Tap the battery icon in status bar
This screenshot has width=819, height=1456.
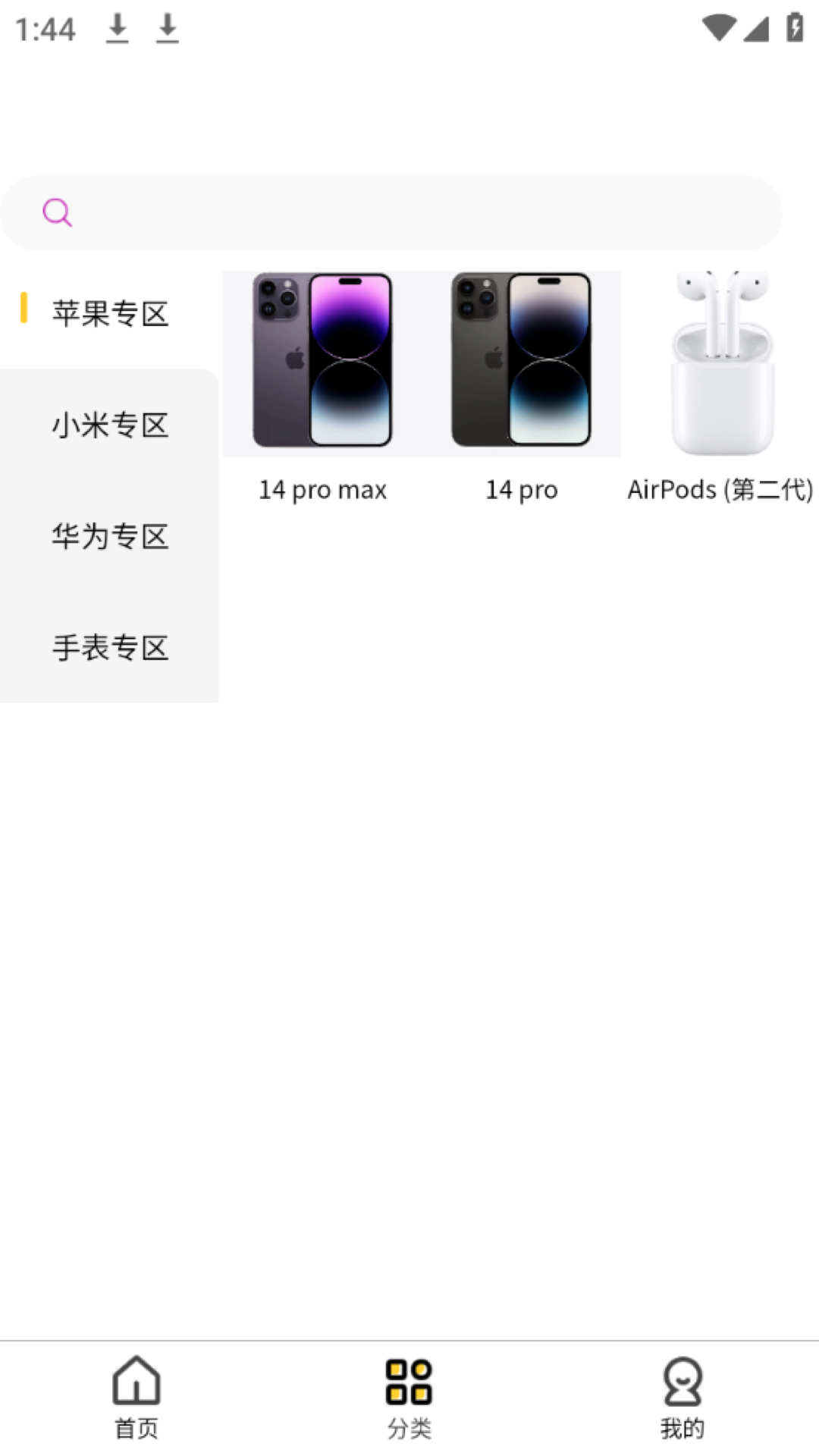(x=793, y=29)
